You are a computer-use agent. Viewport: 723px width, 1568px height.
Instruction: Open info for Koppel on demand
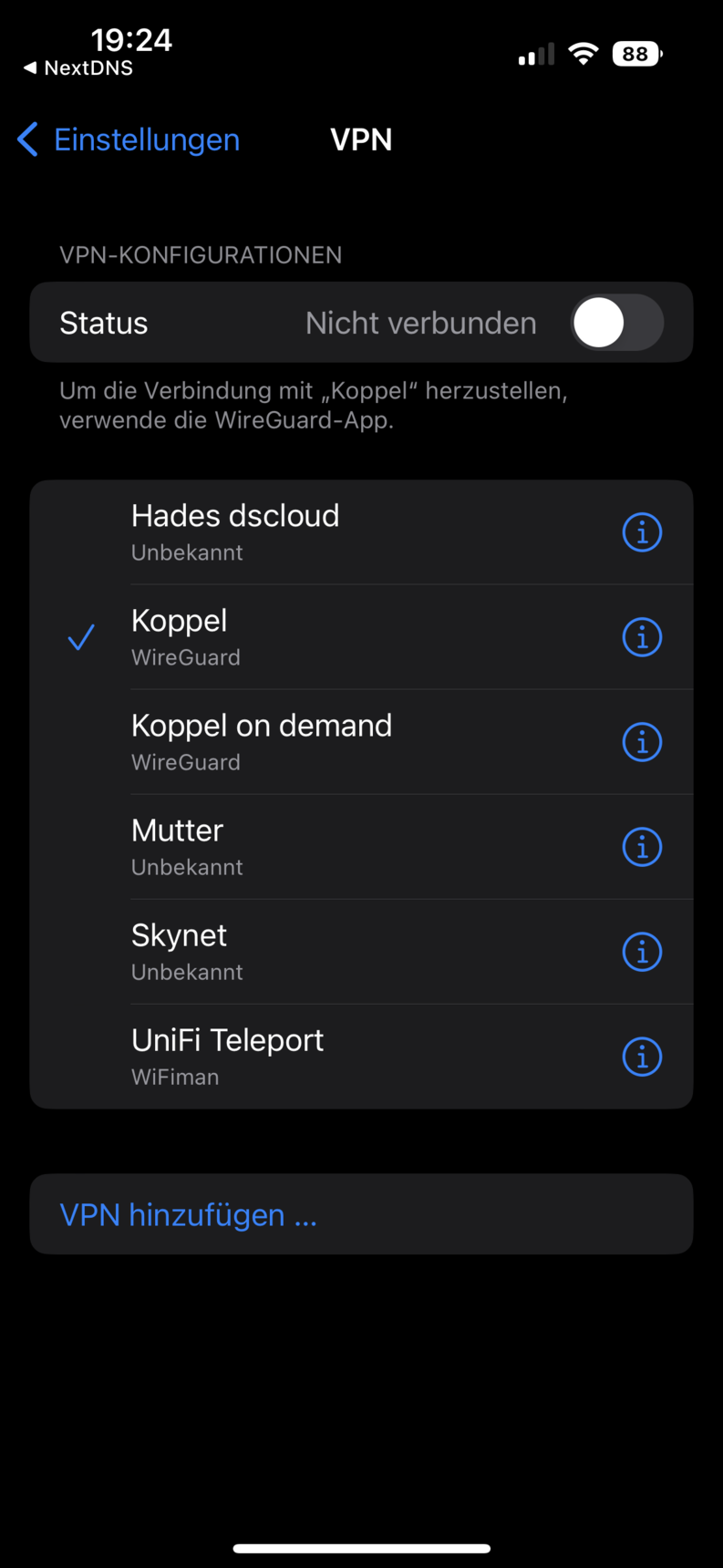coord(642,742)
